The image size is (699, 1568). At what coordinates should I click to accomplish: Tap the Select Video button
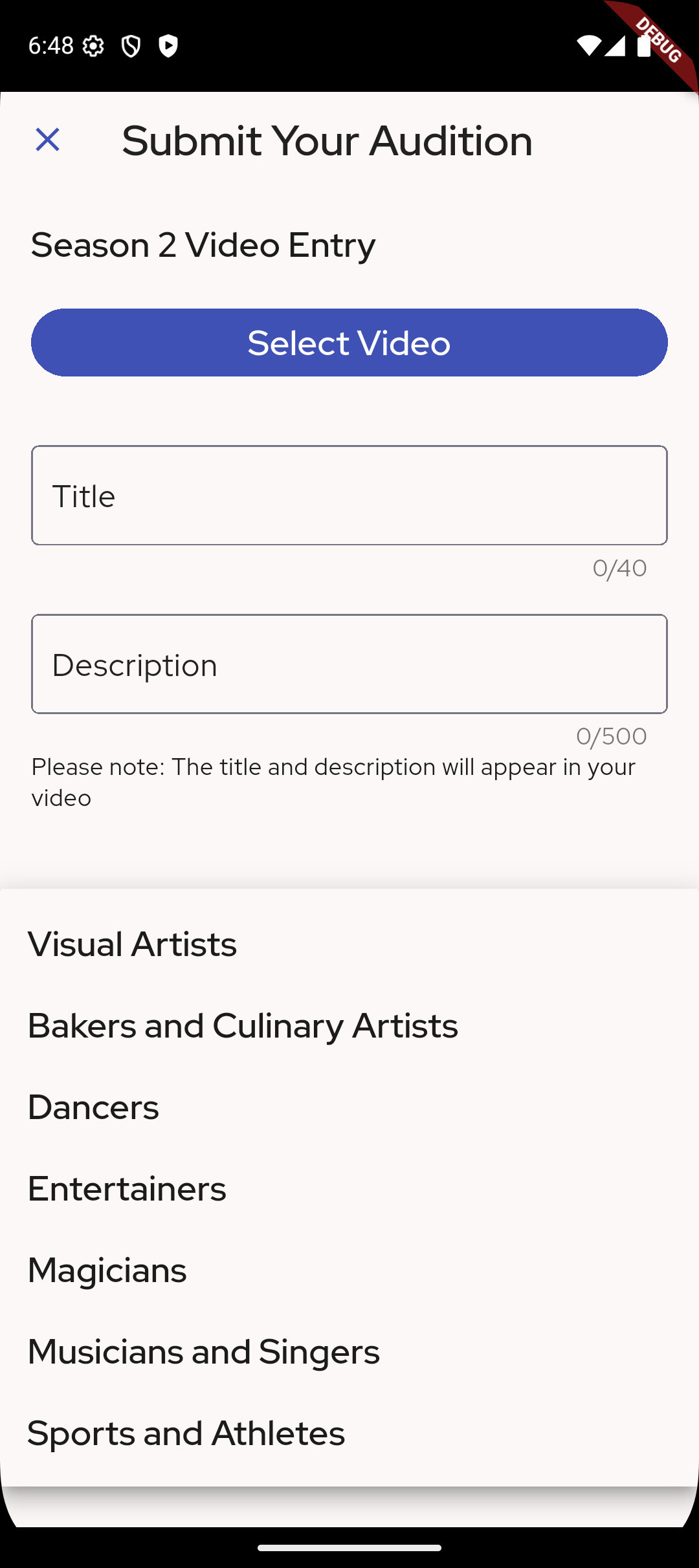coord(349,342)
